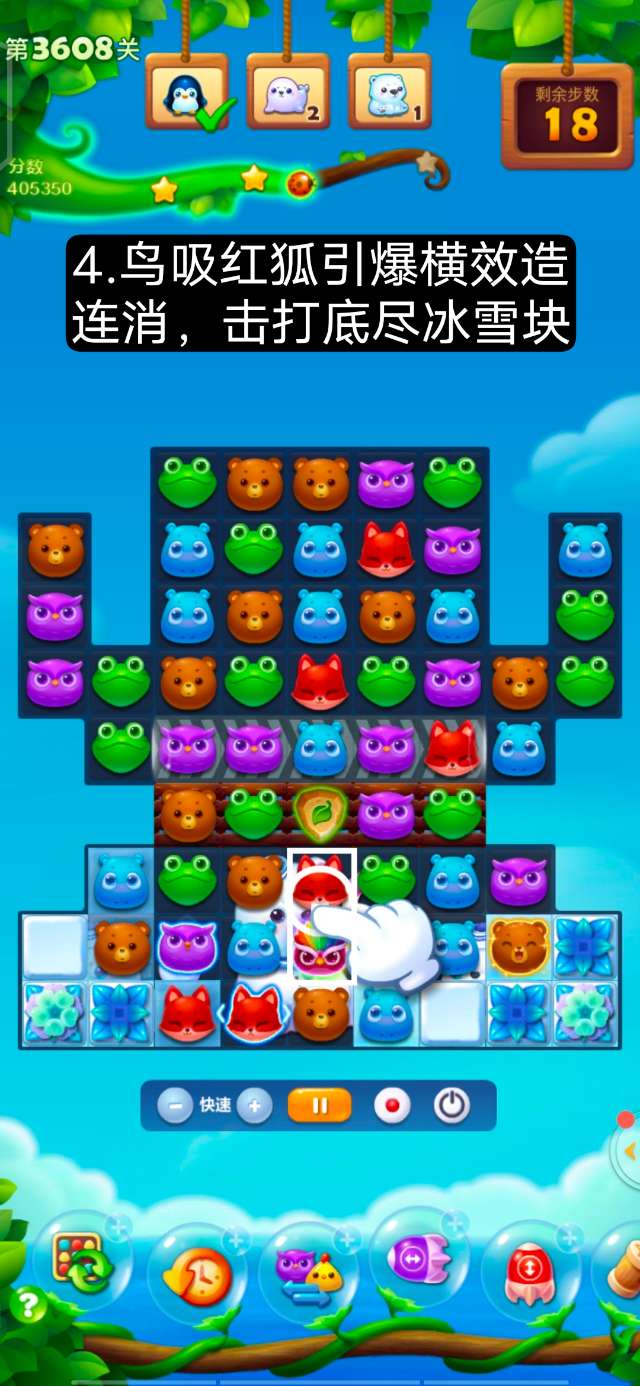Expand the side panel arrow at right edge
The width and height of the screenshot is (640, 1386).
coord(630,1151)
